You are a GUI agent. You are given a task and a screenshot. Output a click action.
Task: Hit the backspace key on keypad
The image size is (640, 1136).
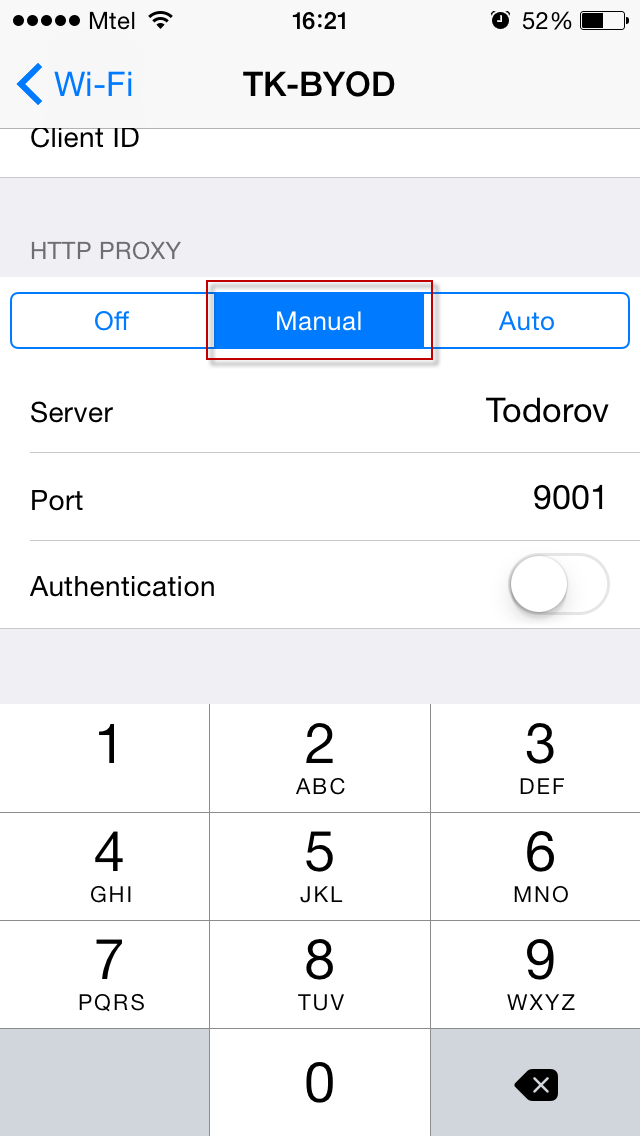[536, 1082]
